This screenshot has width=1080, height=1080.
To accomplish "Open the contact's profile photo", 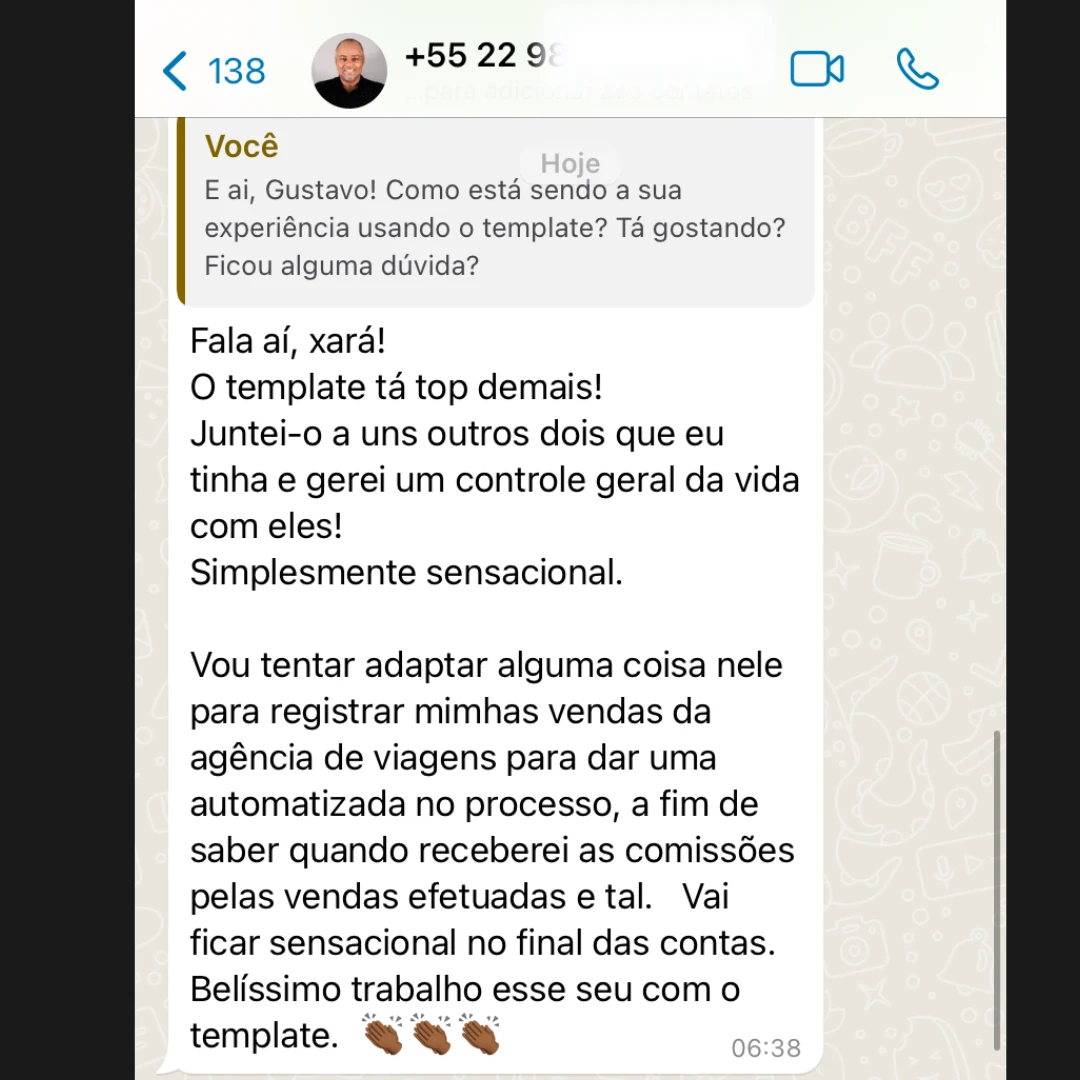I will 349,71.
